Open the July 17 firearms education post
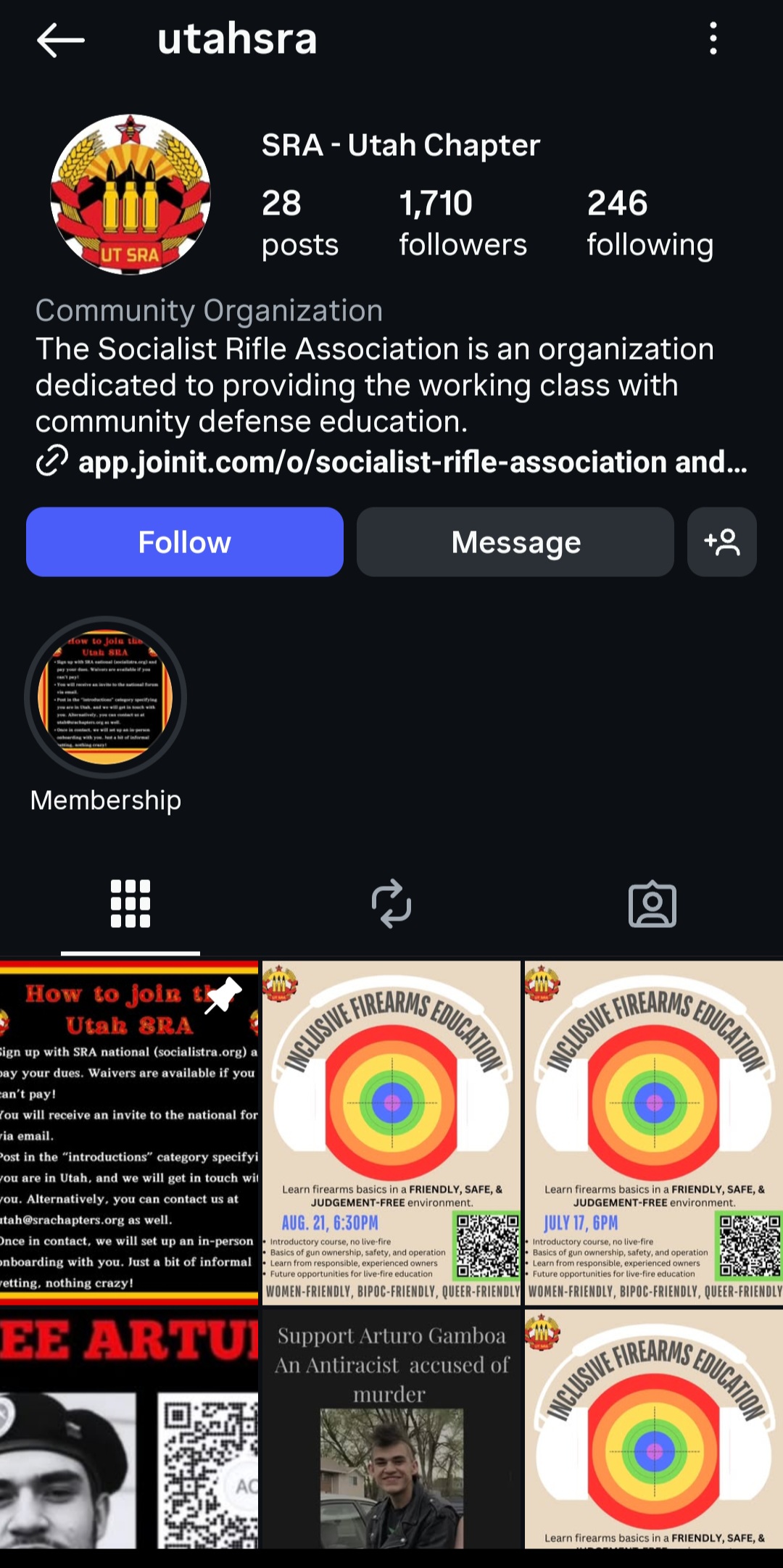 [x=654, y=1133]
